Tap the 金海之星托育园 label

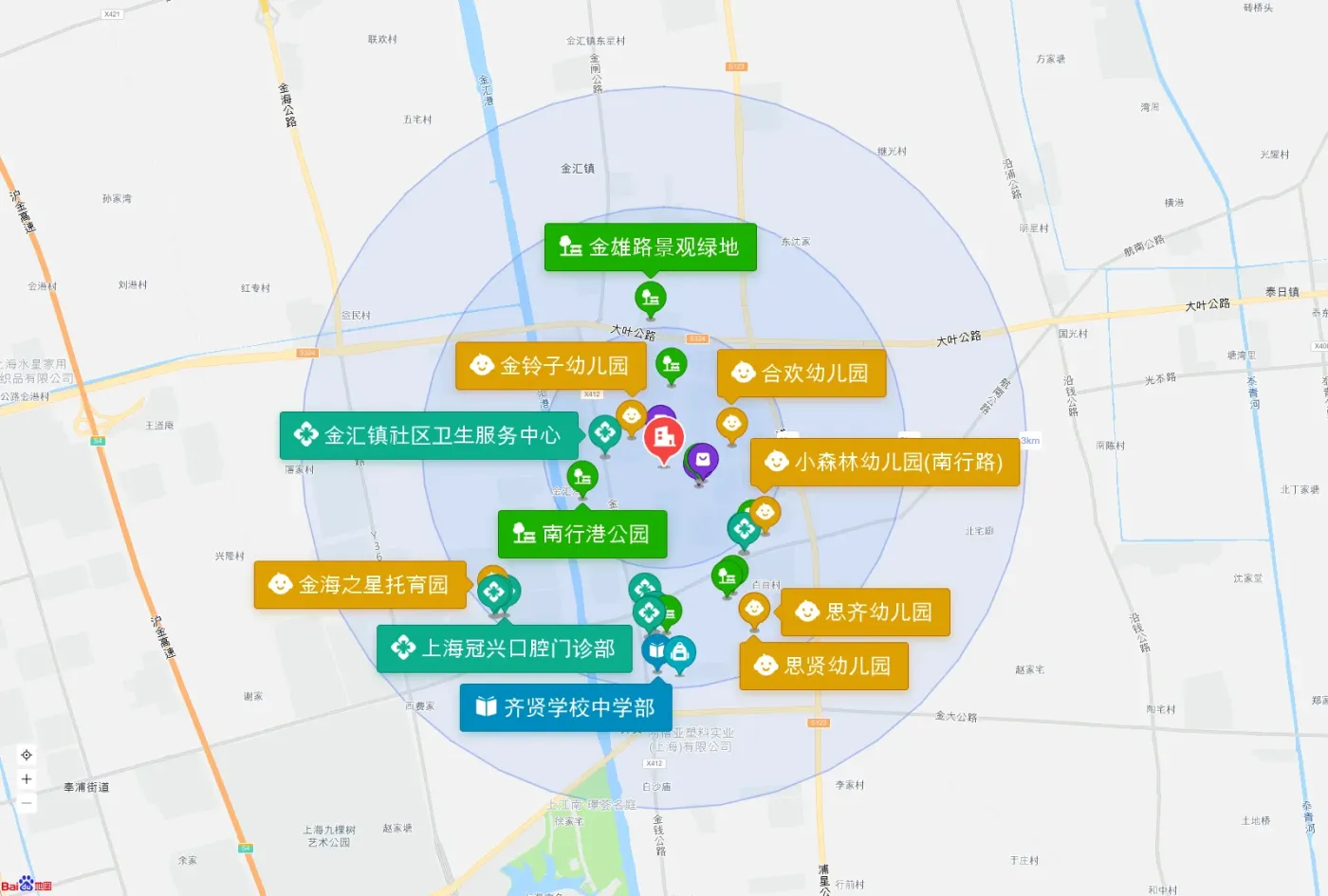[x=360, y=585]
